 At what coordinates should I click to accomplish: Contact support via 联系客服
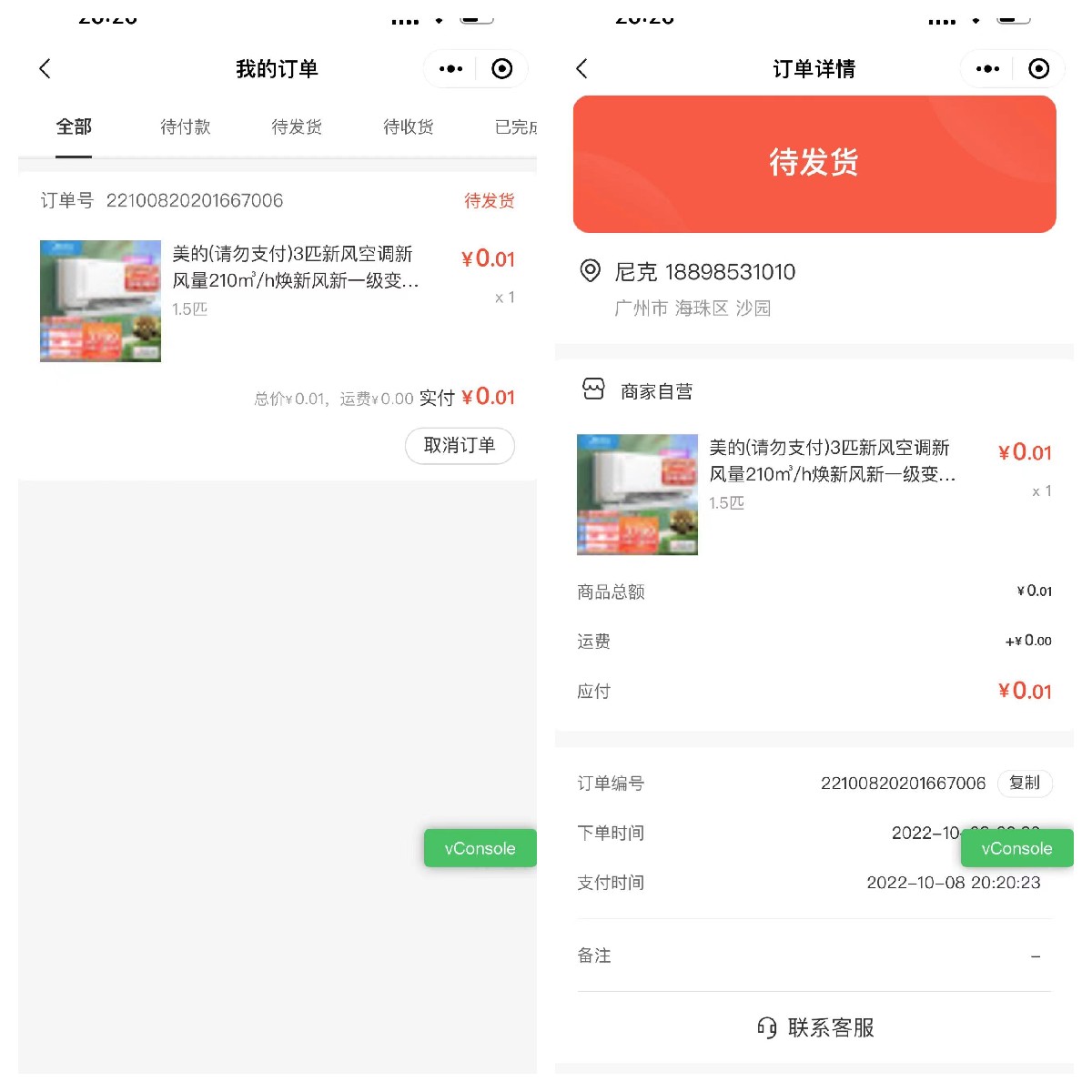coord(814,1028)
